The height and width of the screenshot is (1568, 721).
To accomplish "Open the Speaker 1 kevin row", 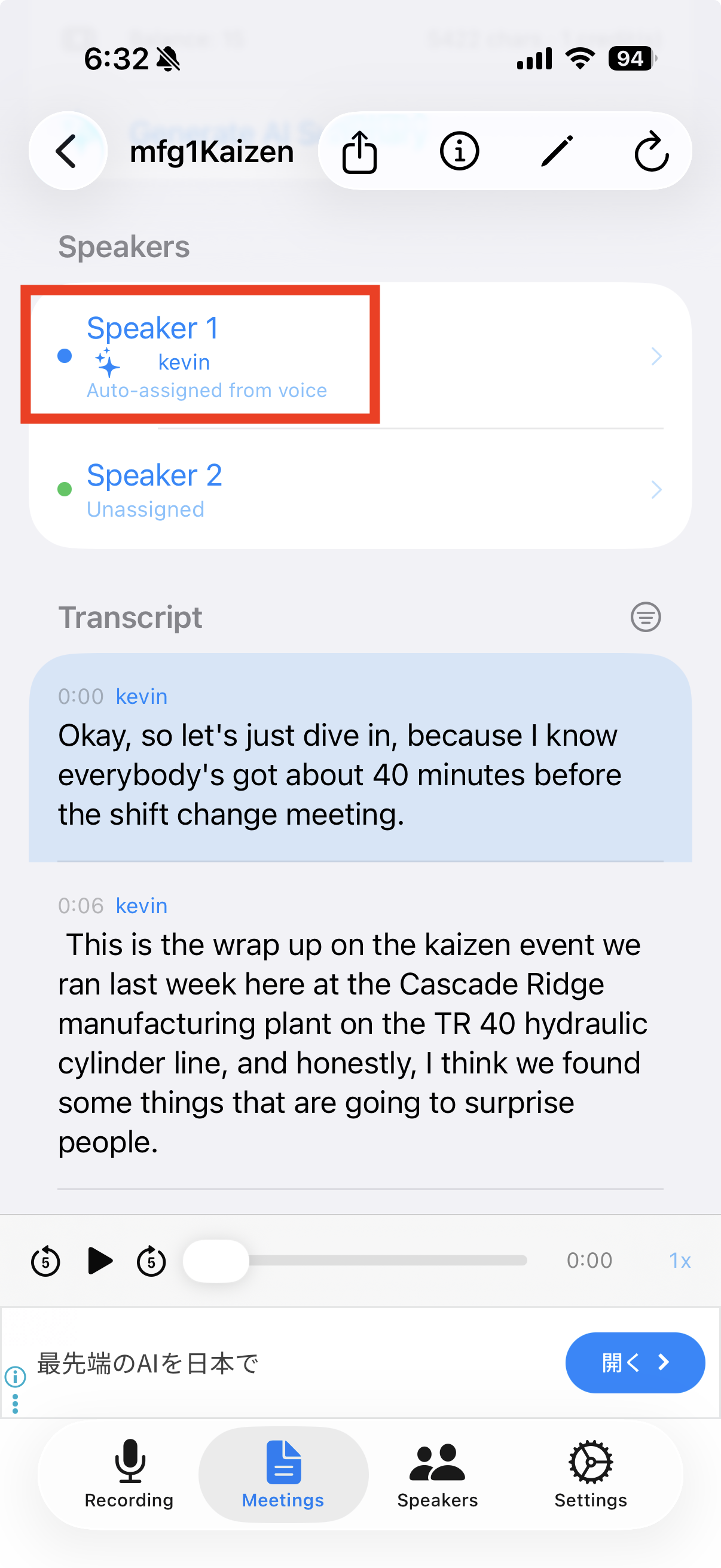I will (360, 356).
